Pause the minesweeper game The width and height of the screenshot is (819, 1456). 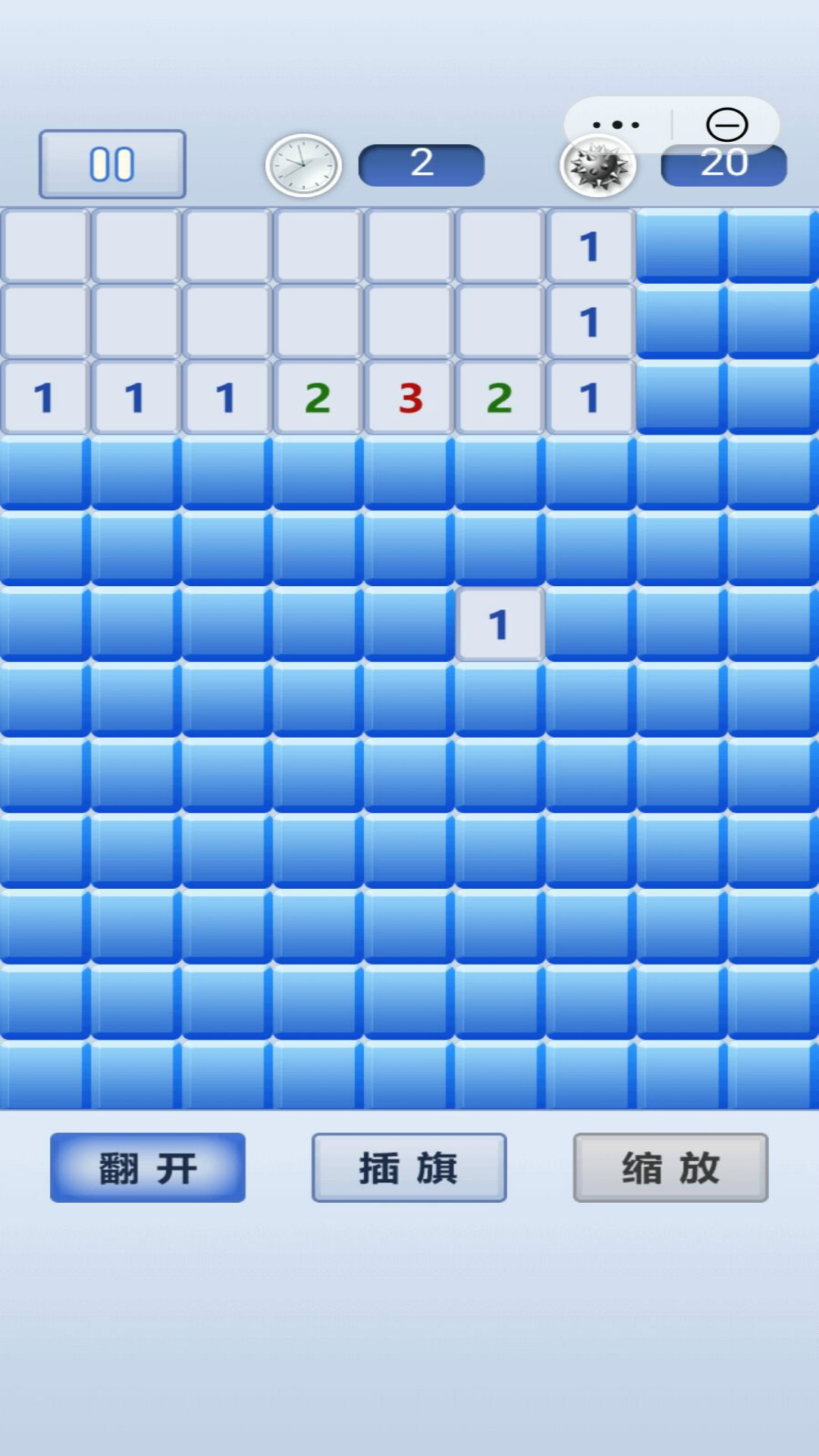(x=112, y=164)
